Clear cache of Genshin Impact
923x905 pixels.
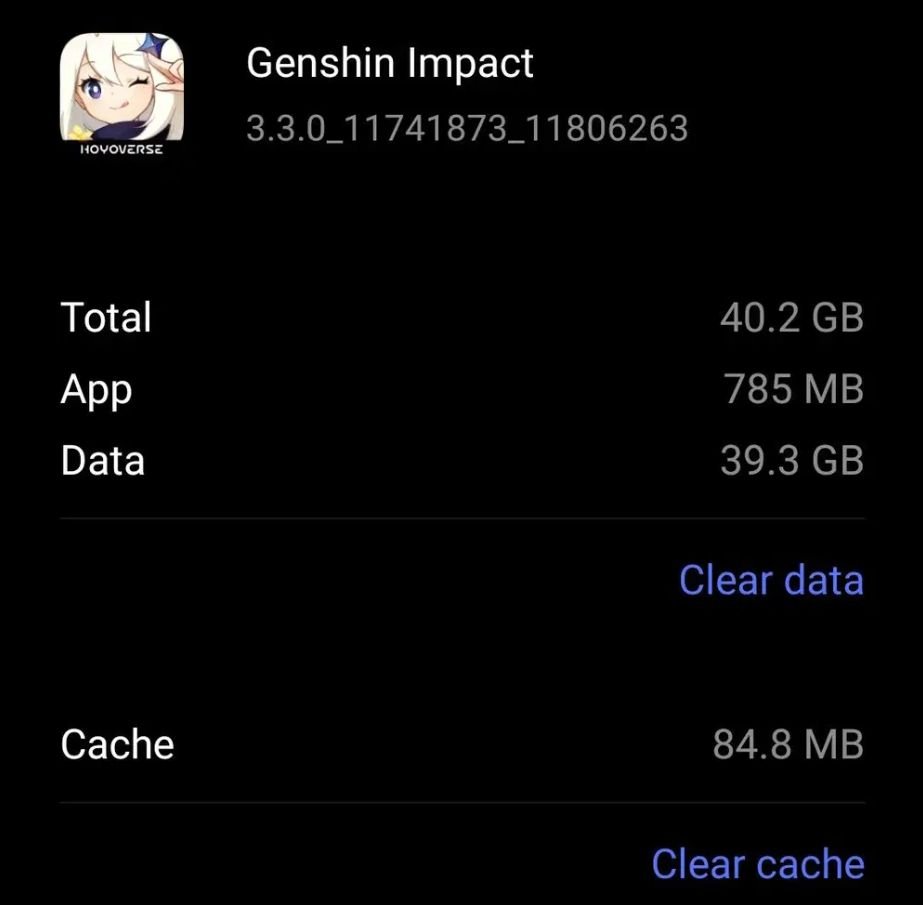[757, 864]
